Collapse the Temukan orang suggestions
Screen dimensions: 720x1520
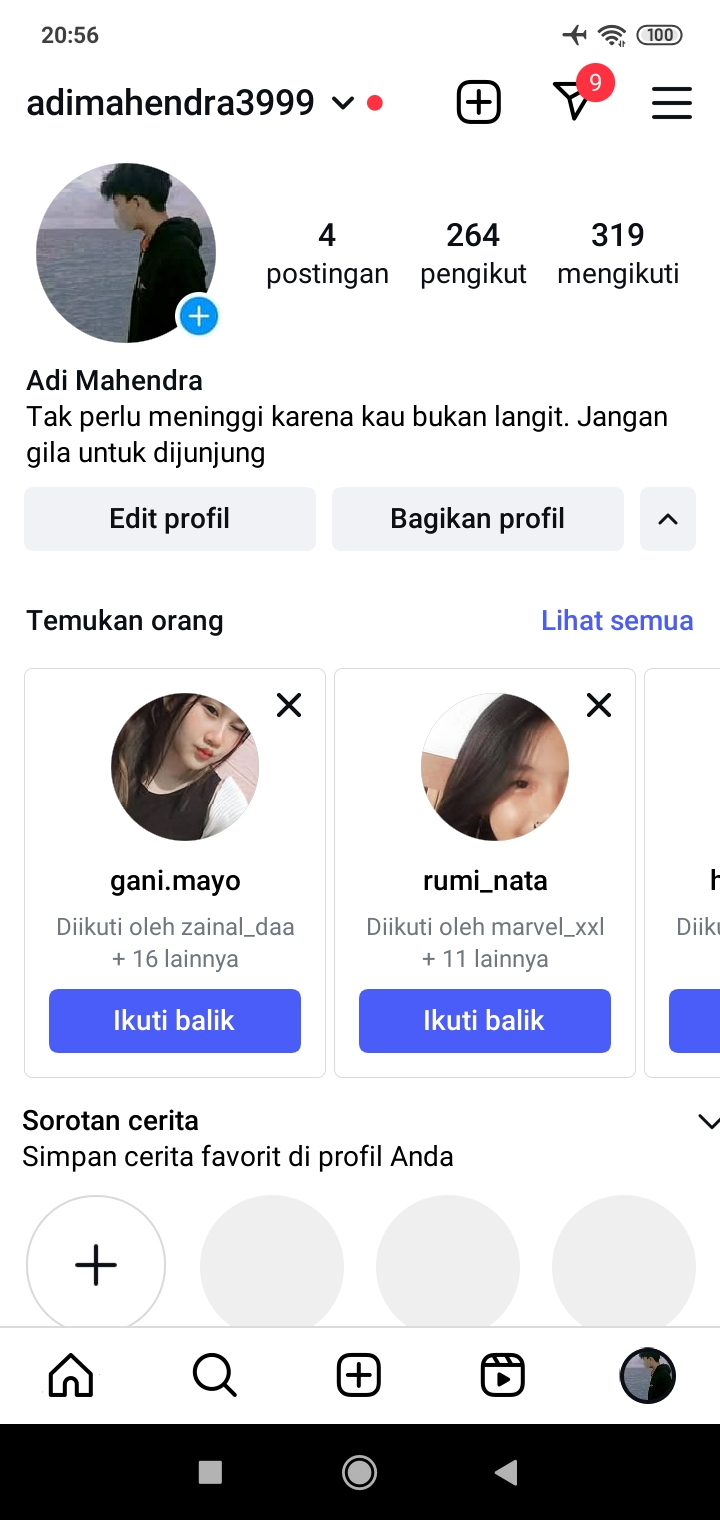click(667, 519)
